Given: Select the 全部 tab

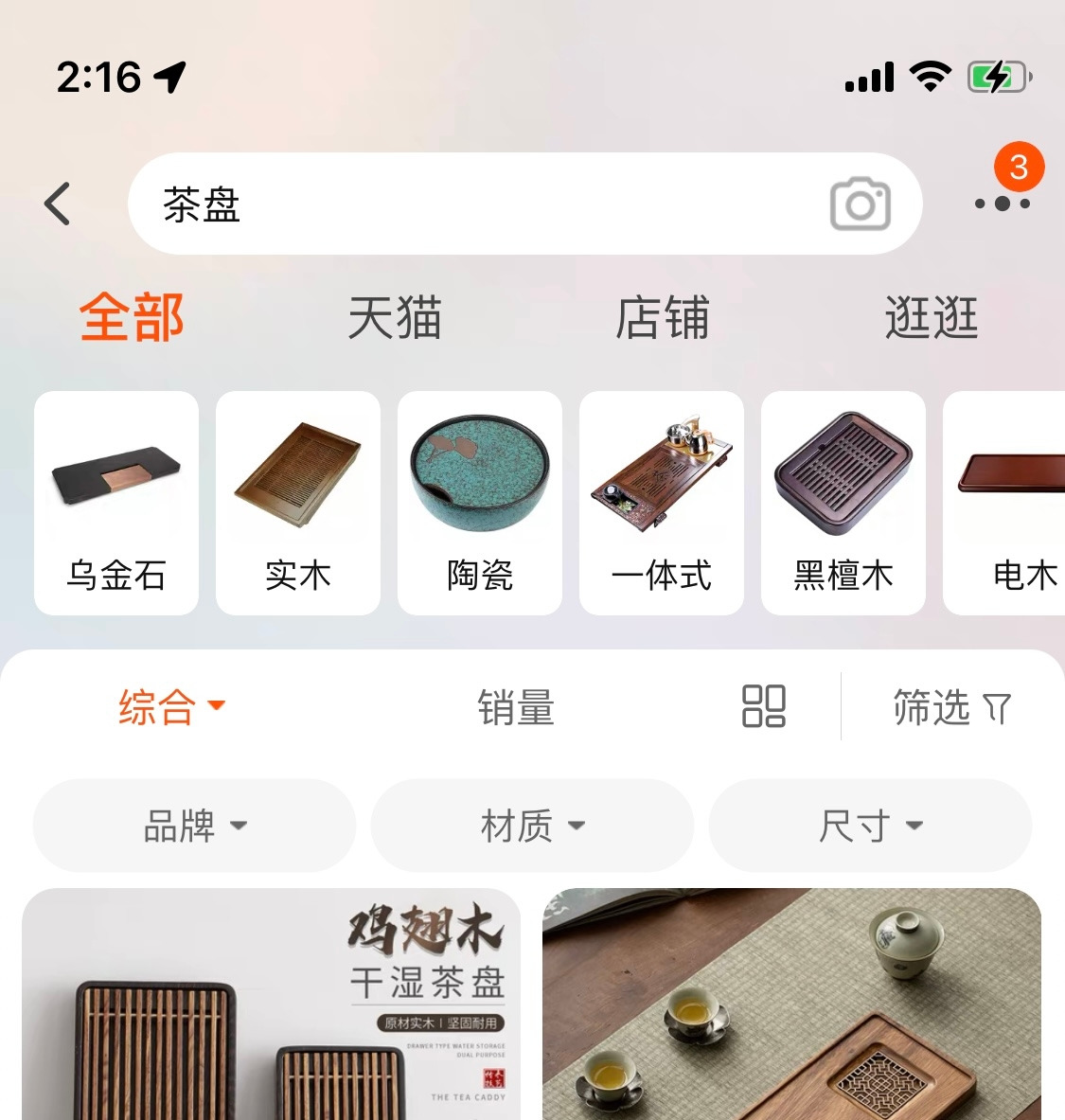Looking at the screenshot, I should click(x=132, y=318).
